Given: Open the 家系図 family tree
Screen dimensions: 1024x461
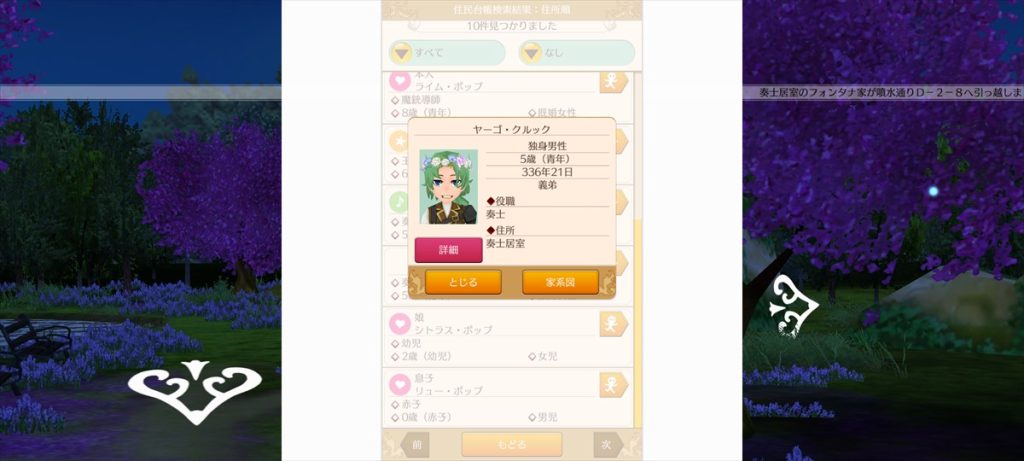Looking at the screenshot, I should click(560, 282).
